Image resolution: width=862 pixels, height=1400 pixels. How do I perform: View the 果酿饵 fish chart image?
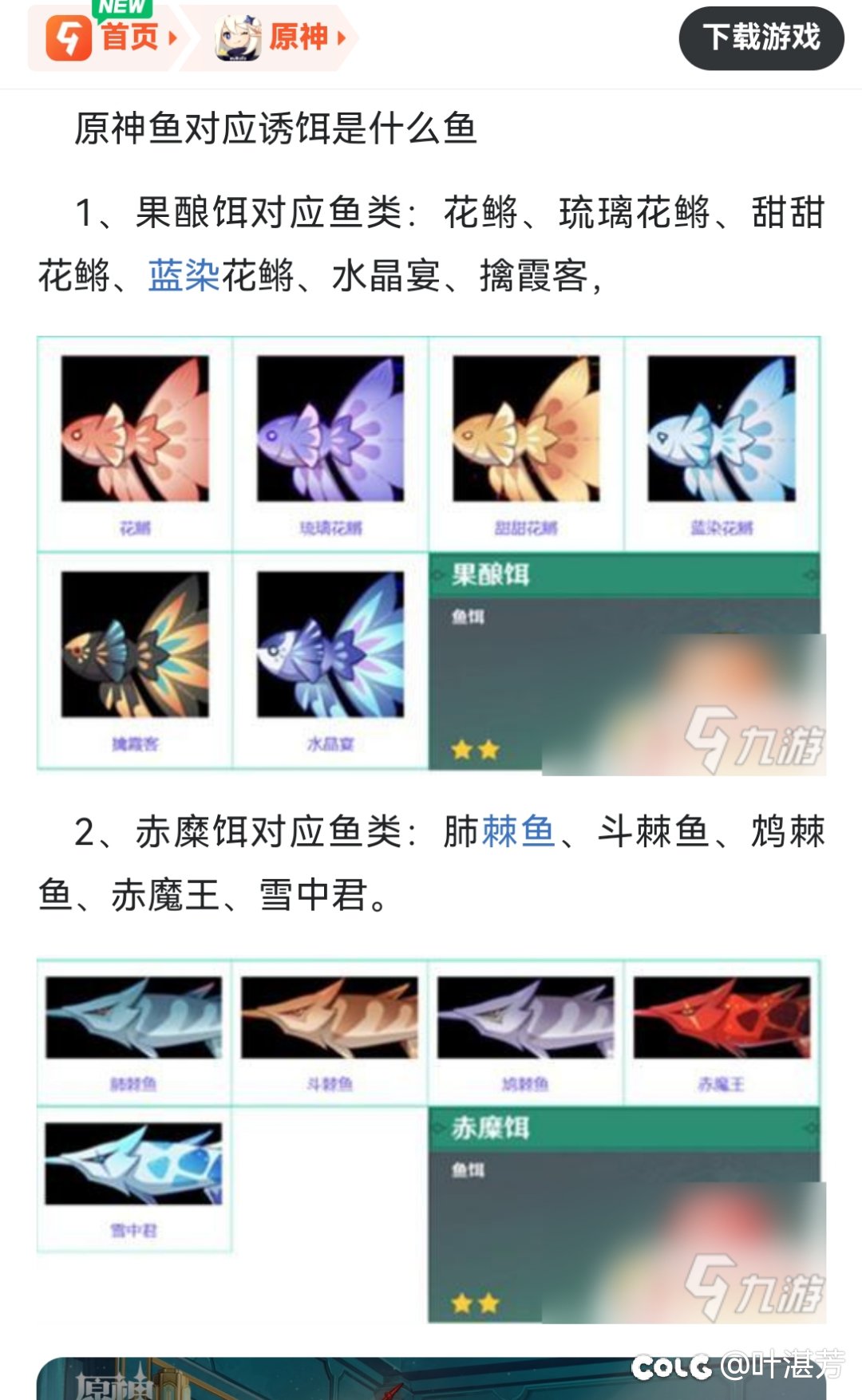tap(431, 555)
